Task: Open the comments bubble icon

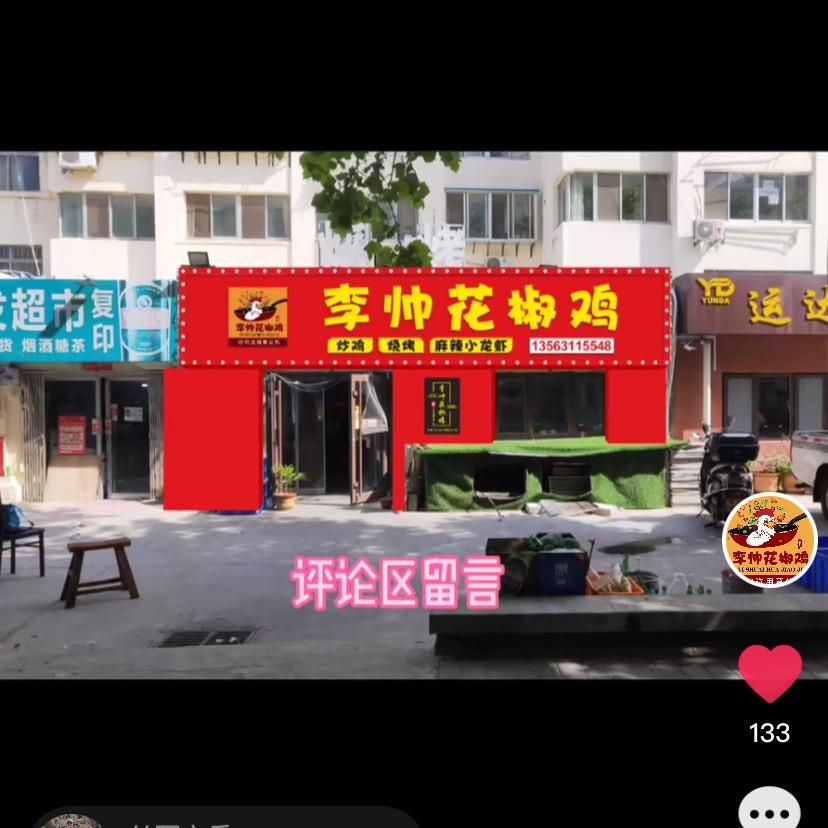Action: 769,810
